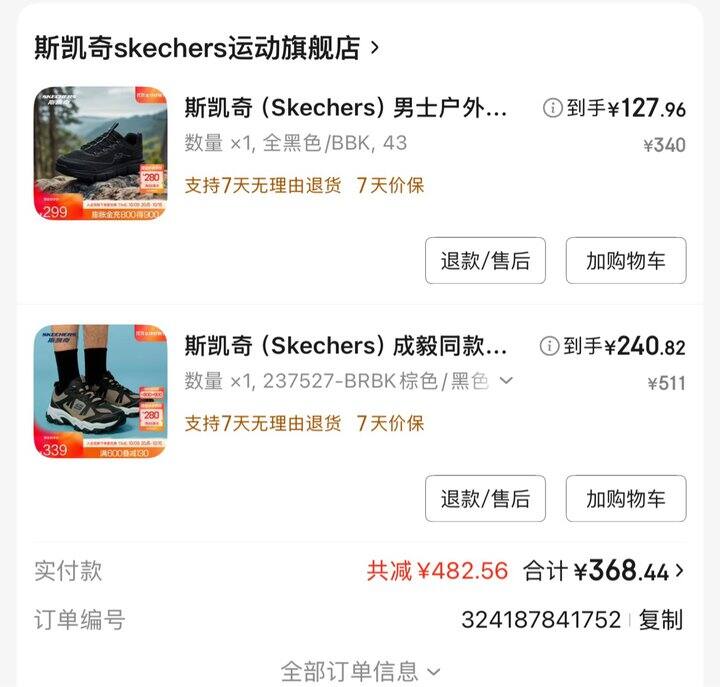Add the all-black BBK shoe via 加购物车

[x=626, y=260]
